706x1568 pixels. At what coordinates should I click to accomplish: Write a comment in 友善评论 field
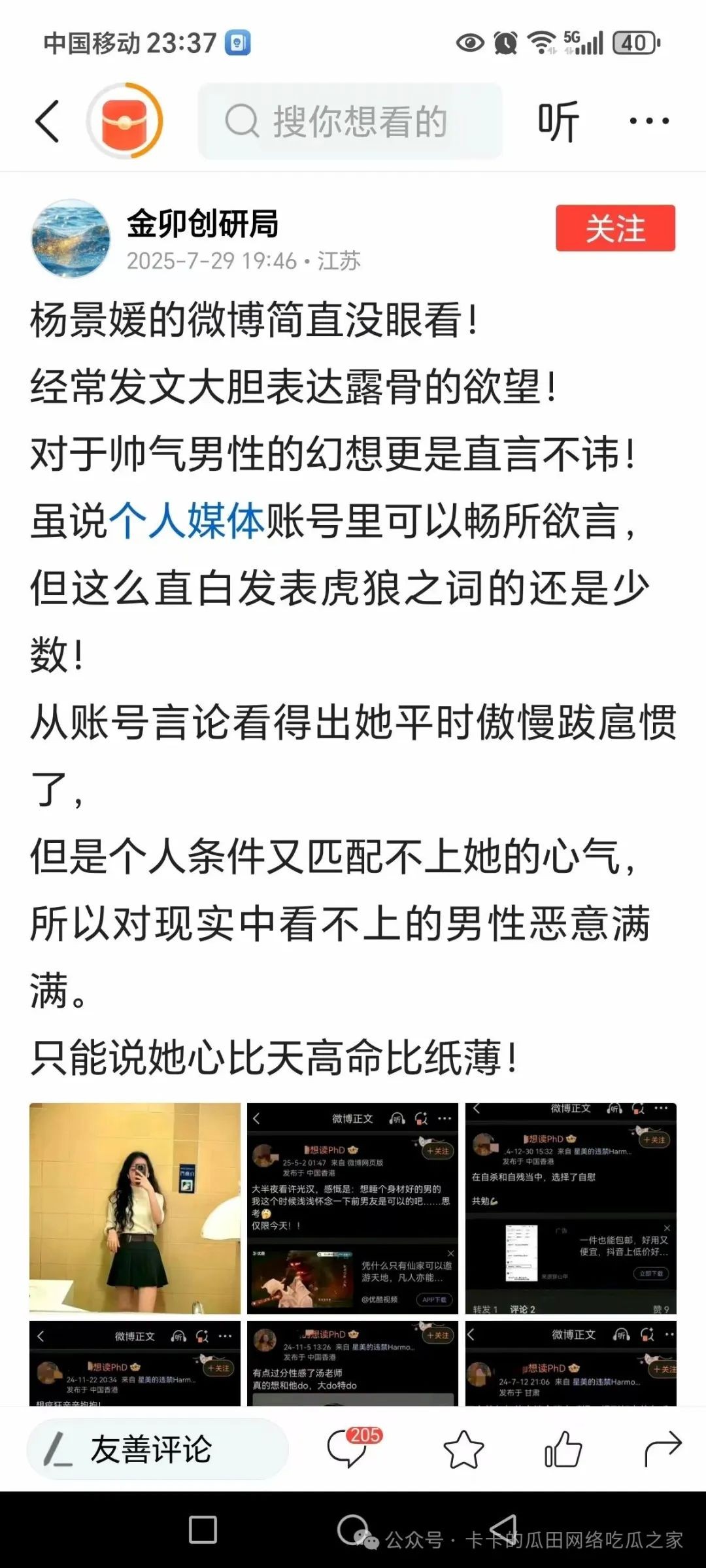point(157,1449)
